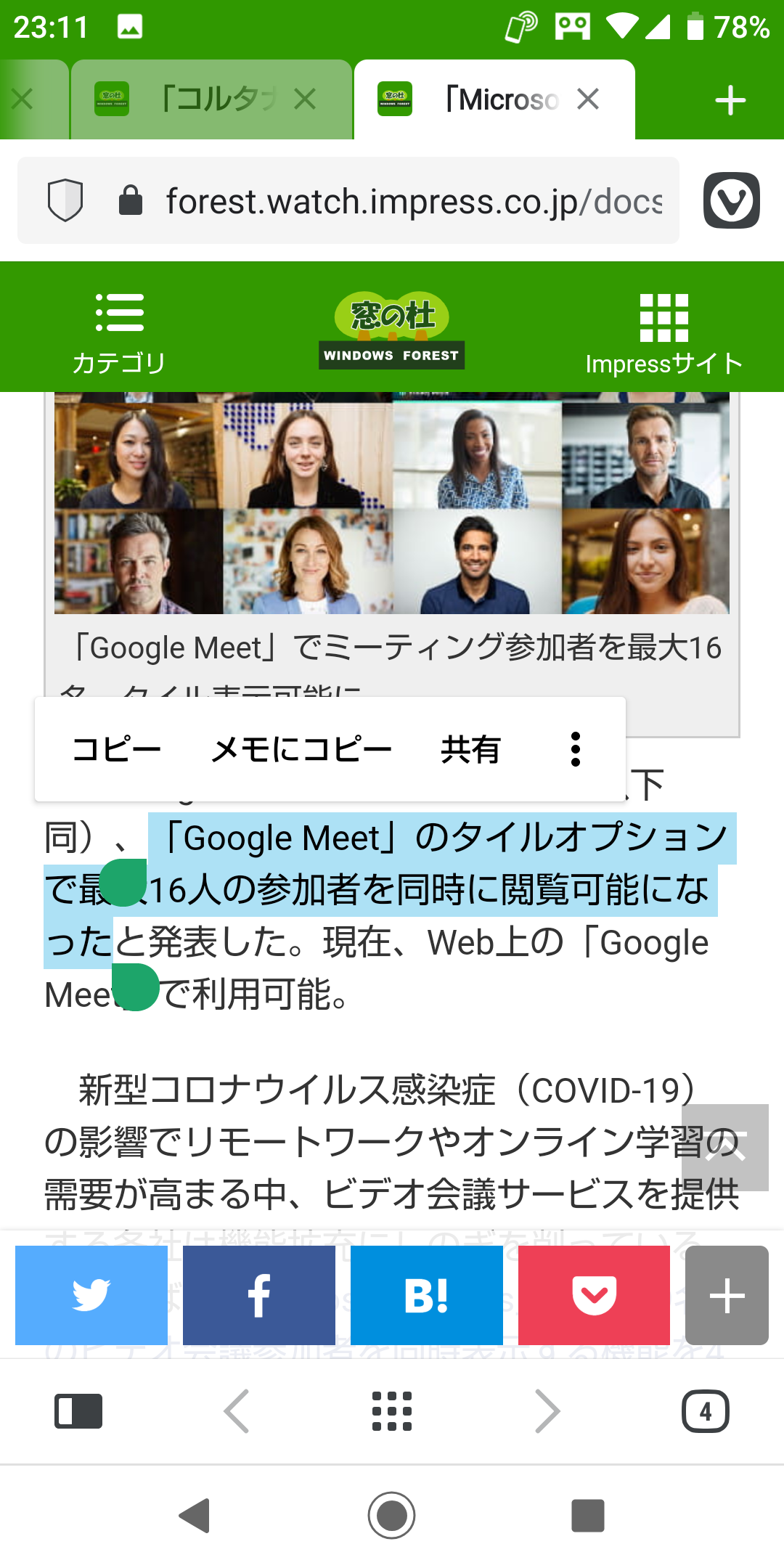Save the article to Pocket
Image resolution: width=784 pixels, height=1568 pixels.
click(x=594, y=1295)
